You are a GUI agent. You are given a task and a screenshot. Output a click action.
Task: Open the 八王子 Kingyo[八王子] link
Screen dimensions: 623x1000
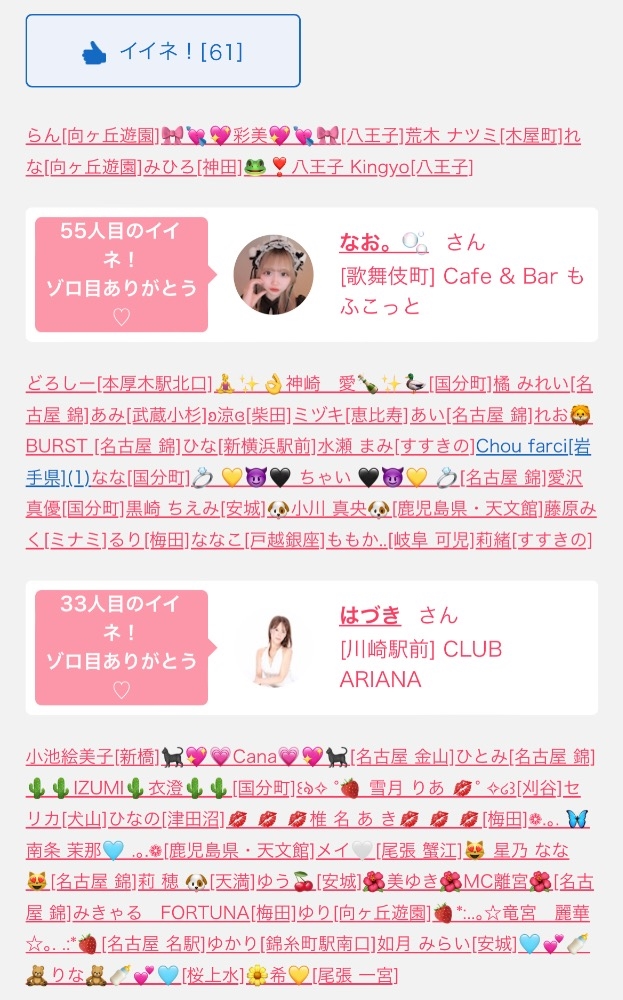[370, 167]
